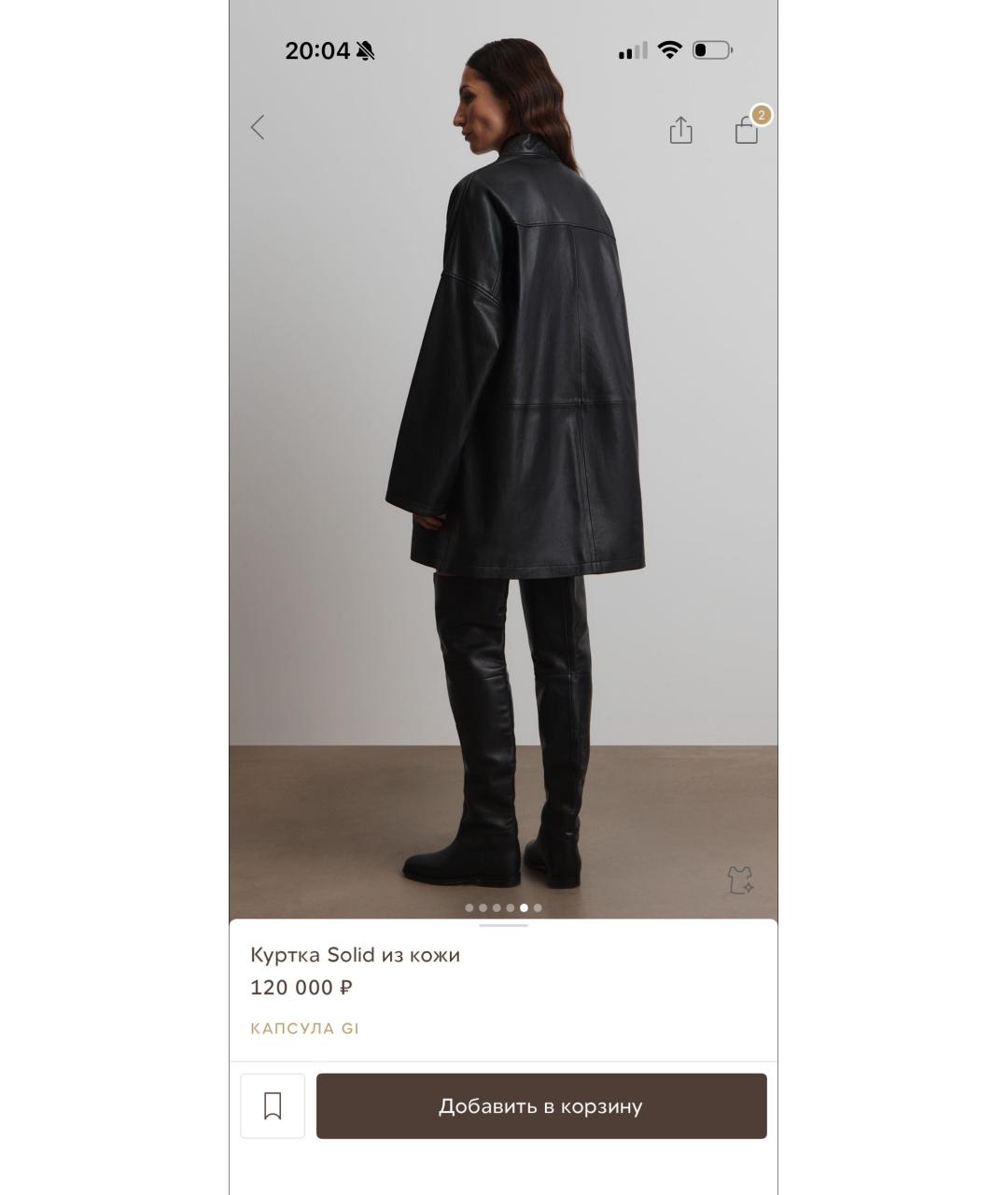Open the Капсула GI collection link
The height and width of the screenshot is (1195, 1008).
pyautogui.click(x=304, y=1028)
